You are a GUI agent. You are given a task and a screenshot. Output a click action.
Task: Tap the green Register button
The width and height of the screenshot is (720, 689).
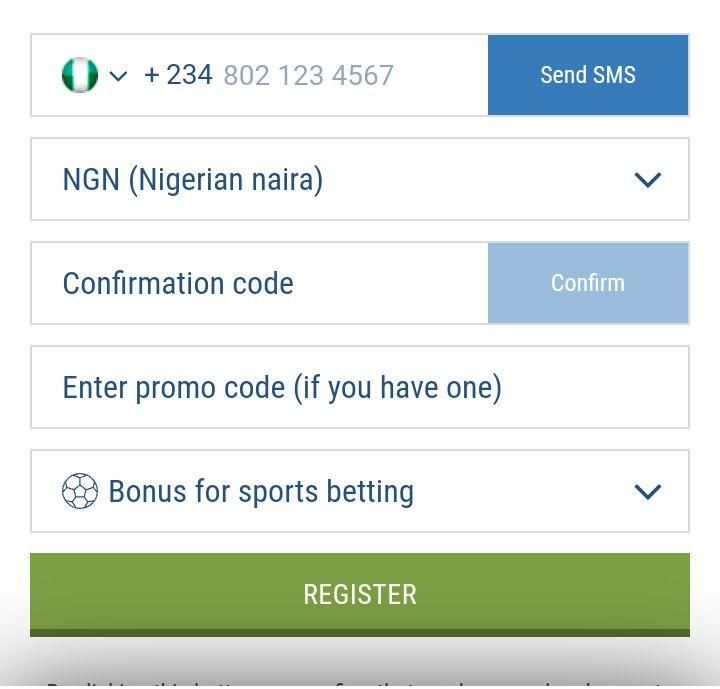click(x=359, y=594)
